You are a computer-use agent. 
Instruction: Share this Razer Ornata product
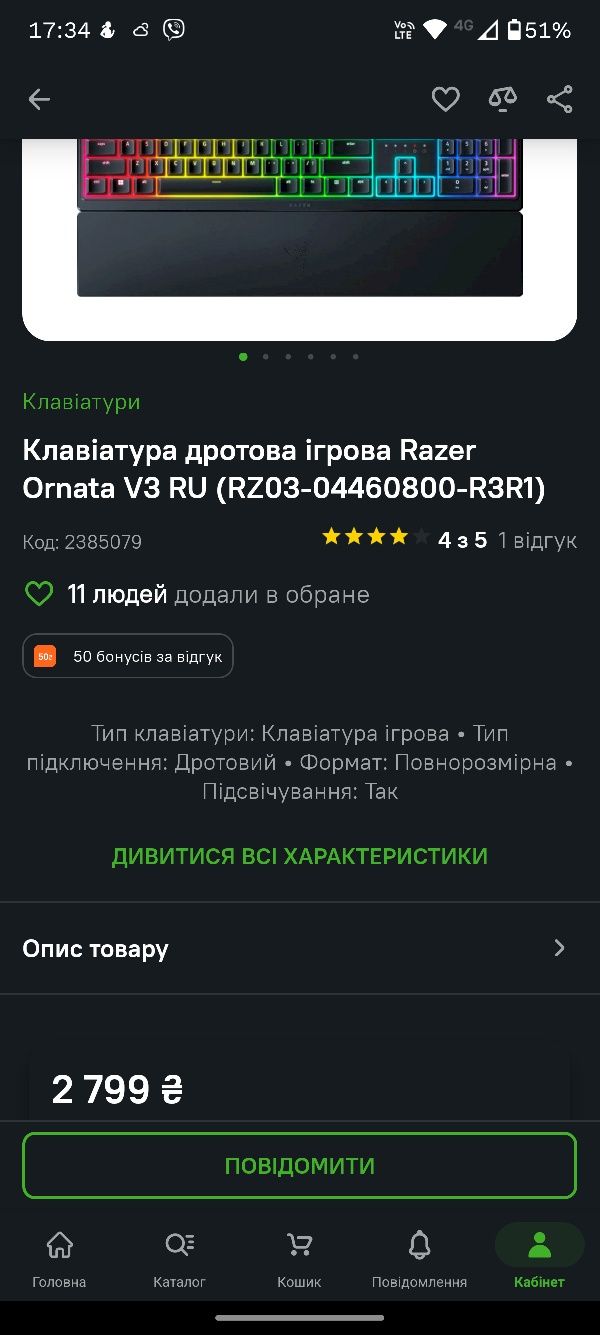pyautogui.click(x=560, y=99)
